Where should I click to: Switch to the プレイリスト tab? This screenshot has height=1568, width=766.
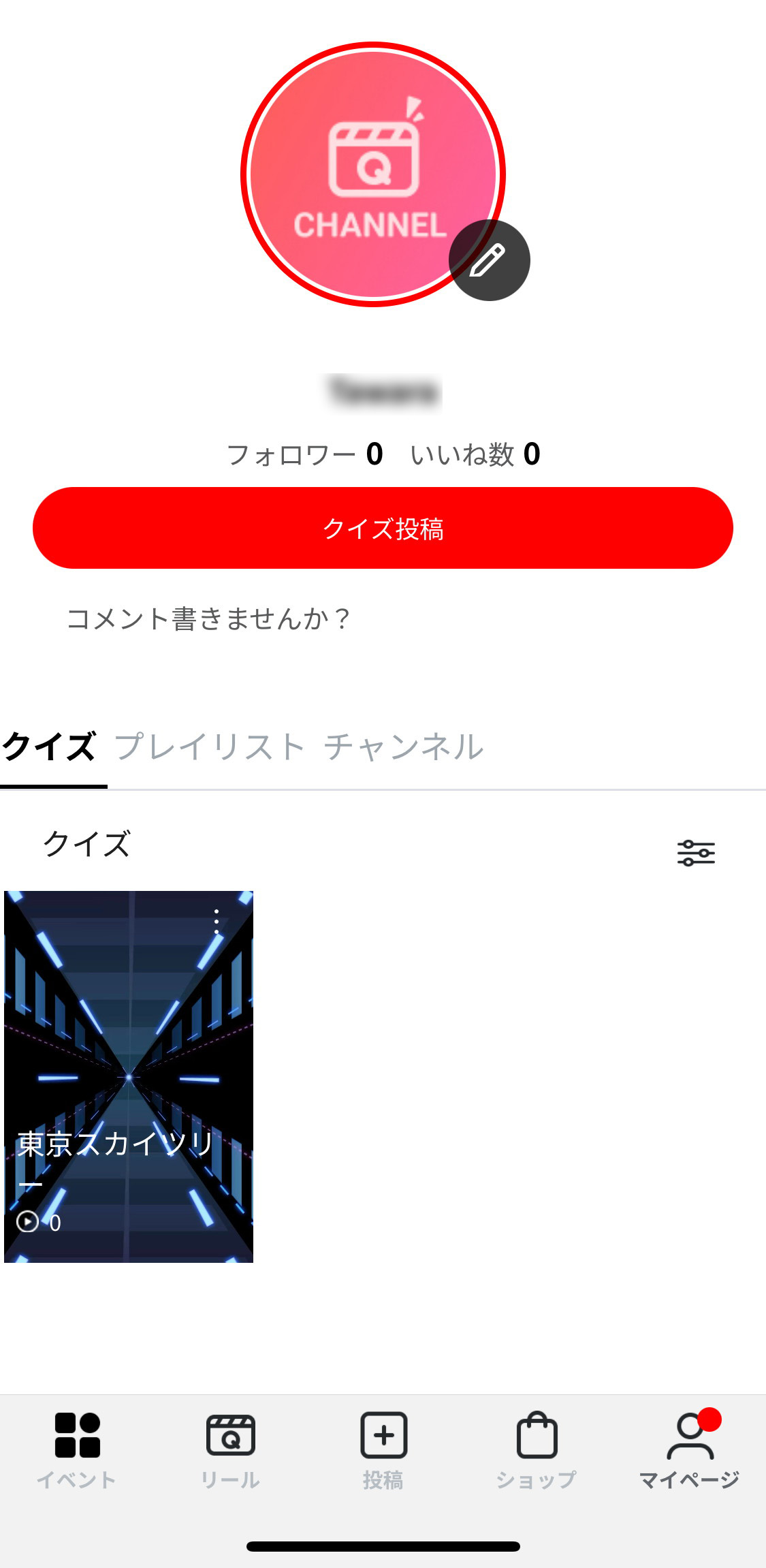coord(209,747)
